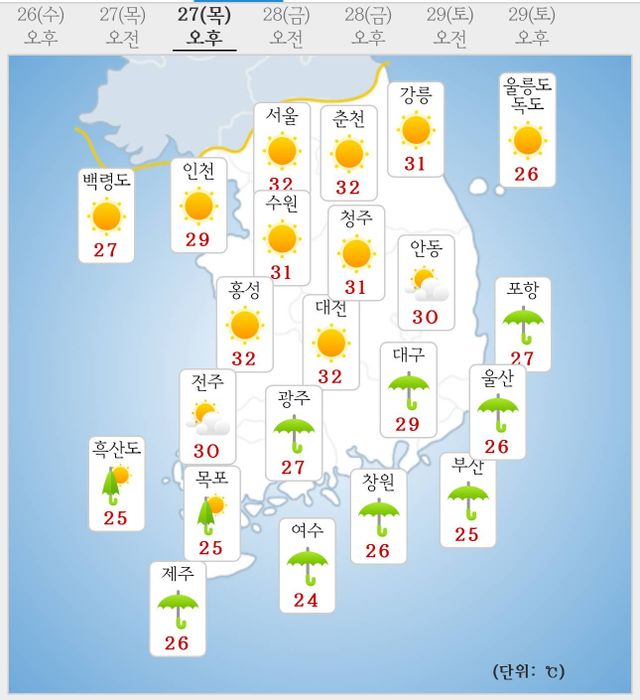This screenshot has height=700, width=640.
Task: Open the 28(금) 오후 forecast tab
Action: coord(368,26)
